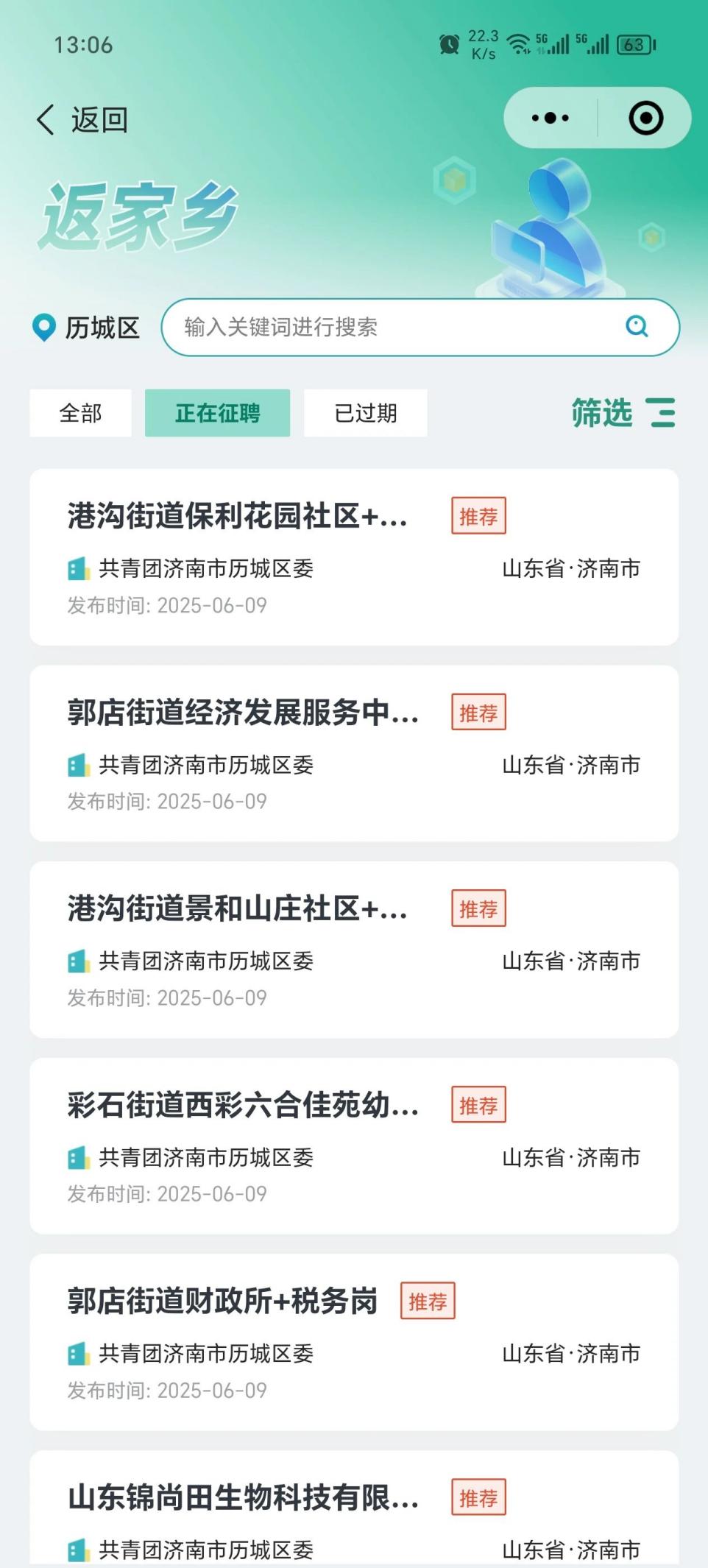Open the 彩石街道西彩六合佳苑幼 job card
Viewport: 708px width, 1568px height.
pyautogui.click(x=354, y=1146)
